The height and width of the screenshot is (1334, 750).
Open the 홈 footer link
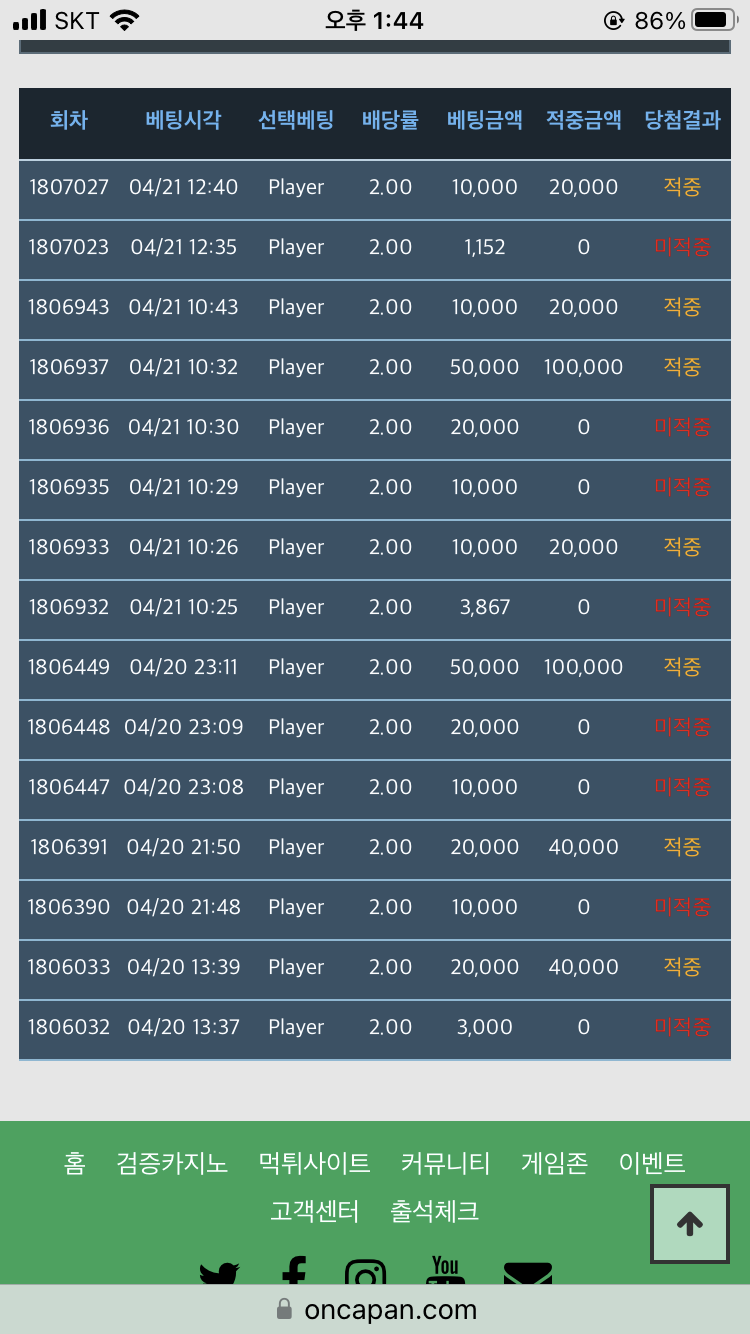74,1163
